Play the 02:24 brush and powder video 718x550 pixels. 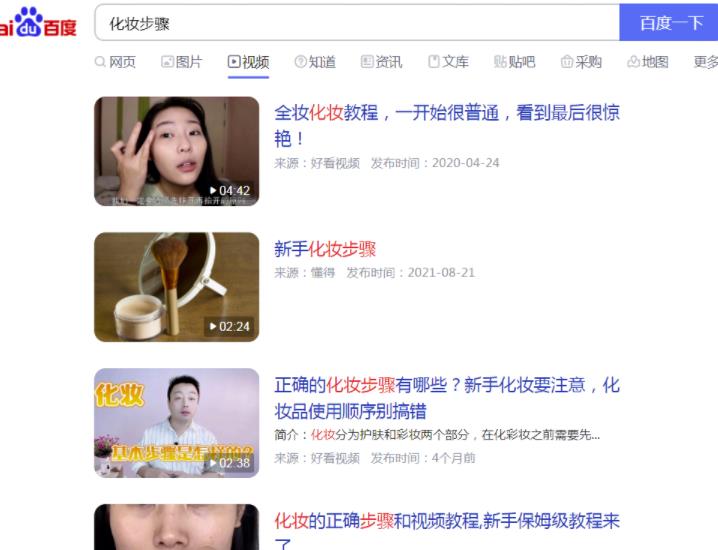click(x=176, y=287)
